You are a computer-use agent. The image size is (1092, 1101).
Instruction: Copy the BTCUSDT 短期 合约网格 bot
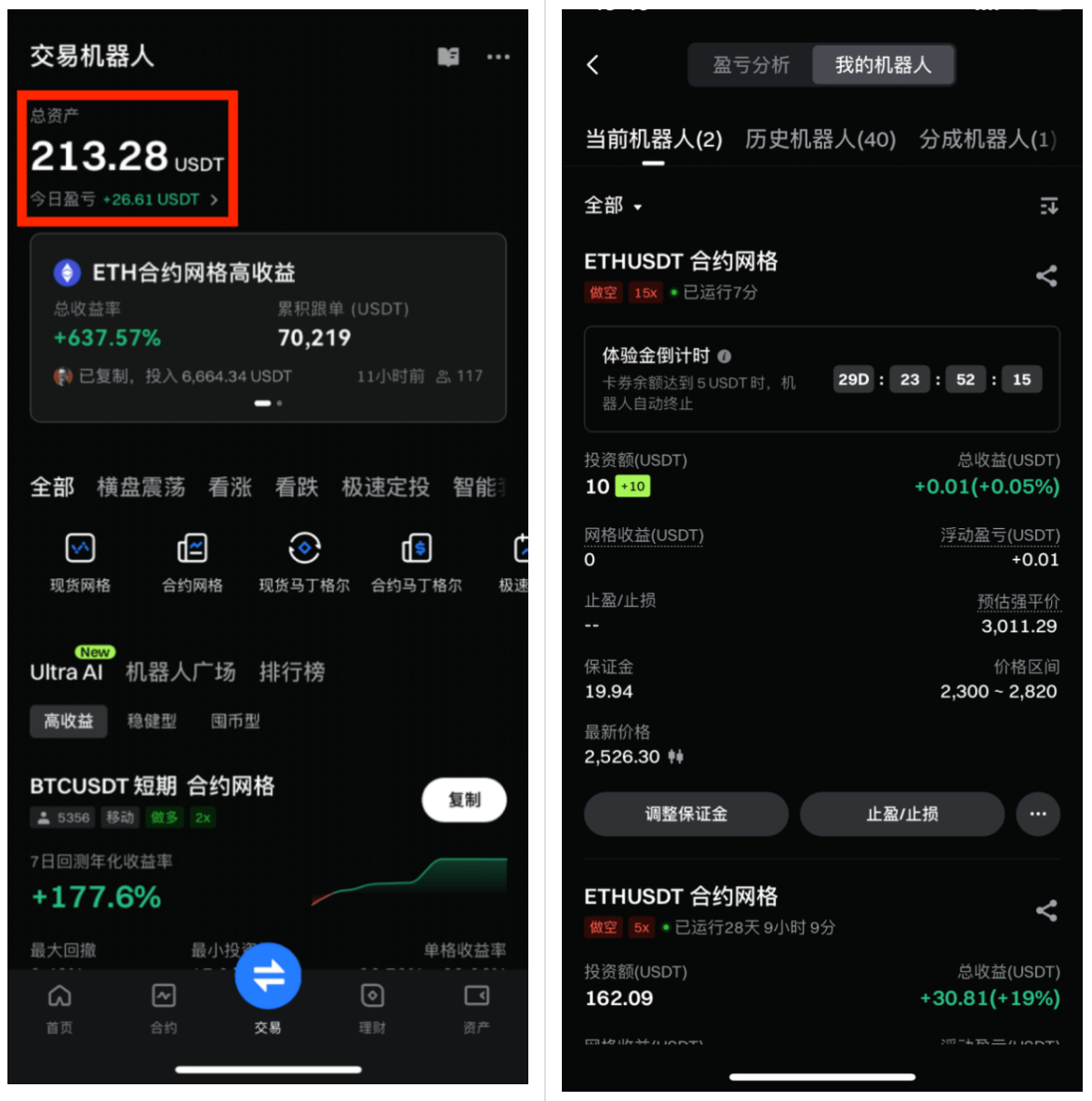click(464, 800)
